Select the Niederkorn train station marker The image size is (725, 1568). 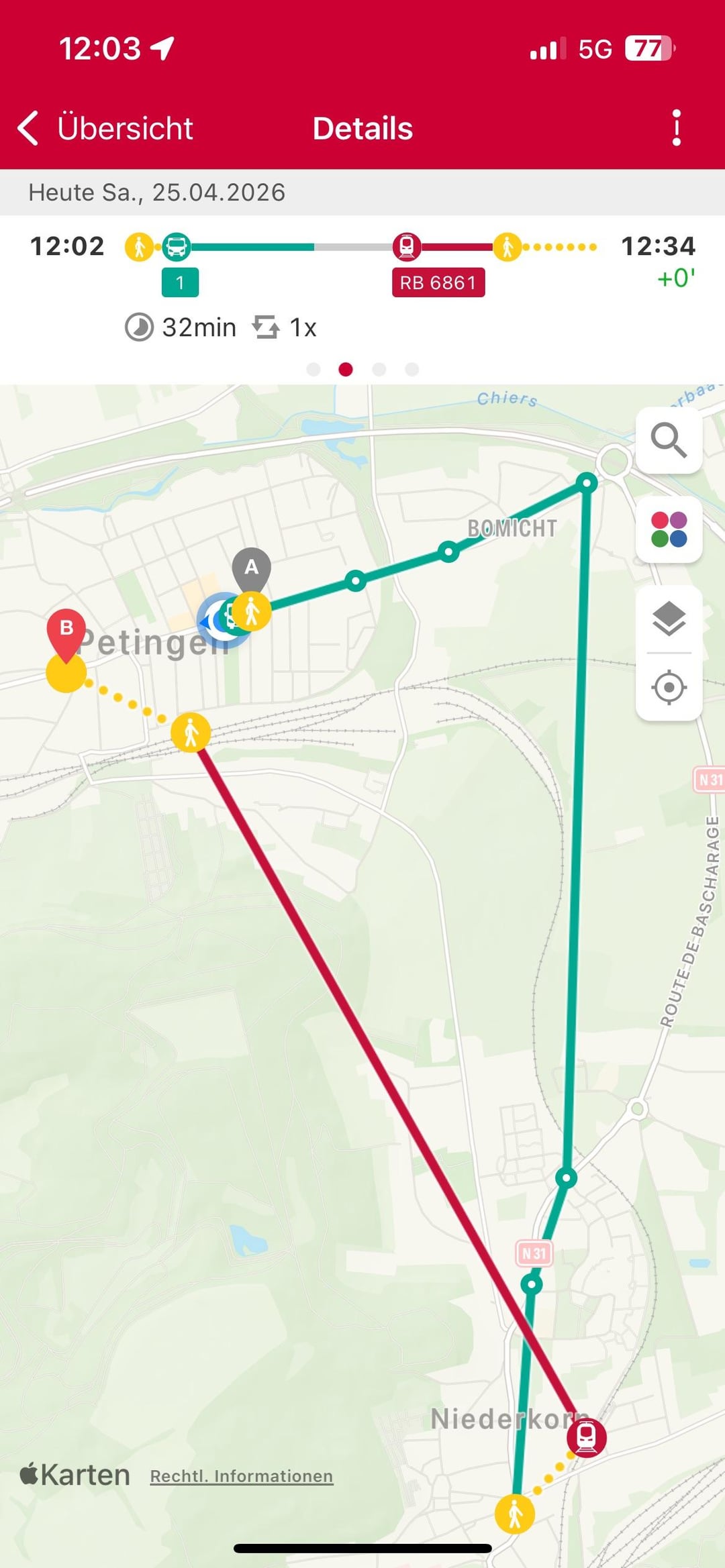586,1437
